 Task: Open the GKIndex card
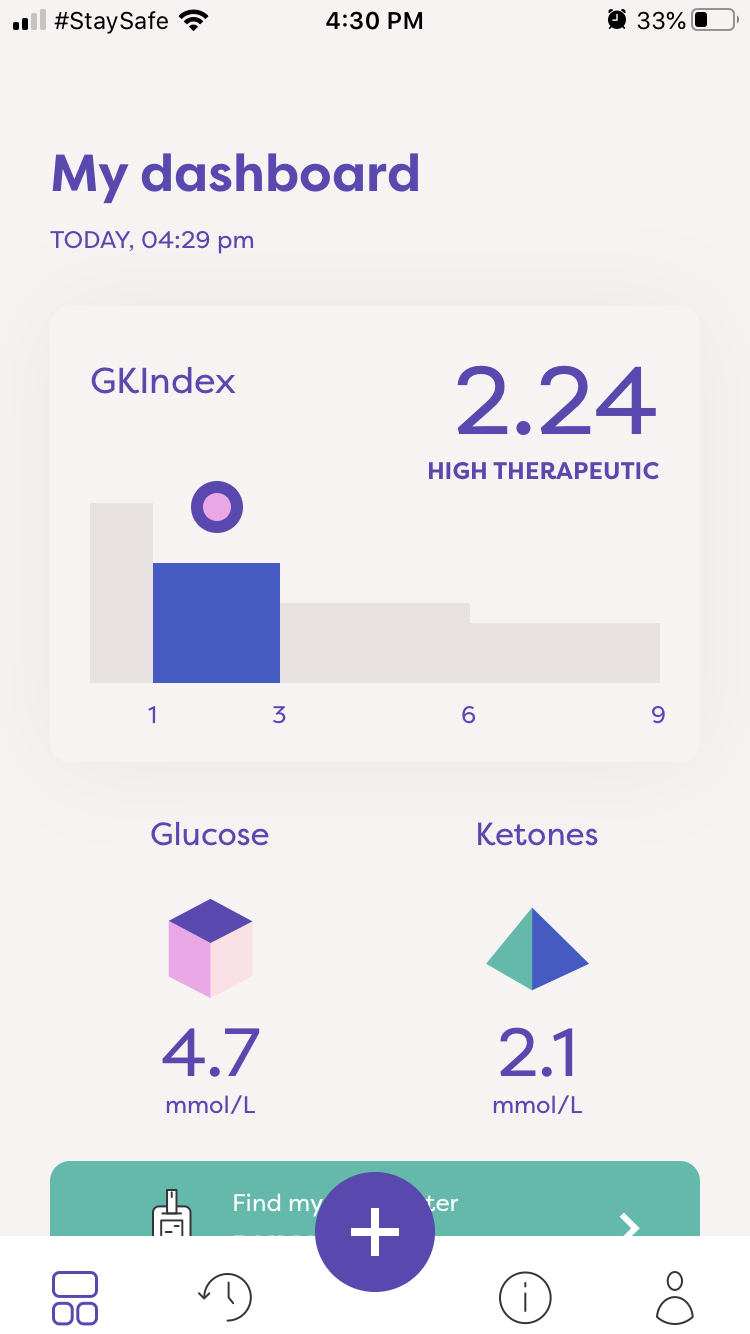[375, 534]
